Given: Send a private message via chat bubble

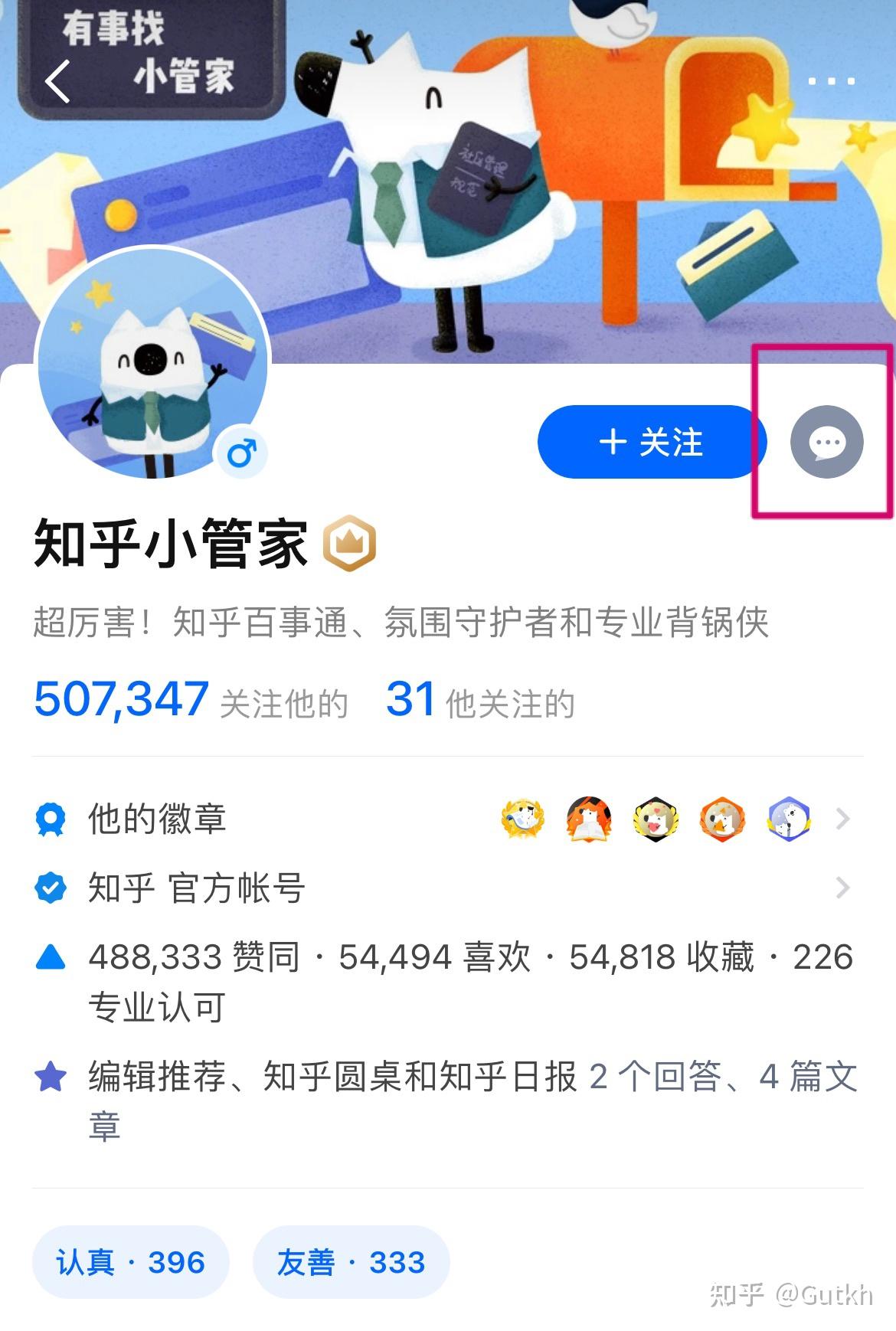Looking at the screenshot, I should click(826, 443).
